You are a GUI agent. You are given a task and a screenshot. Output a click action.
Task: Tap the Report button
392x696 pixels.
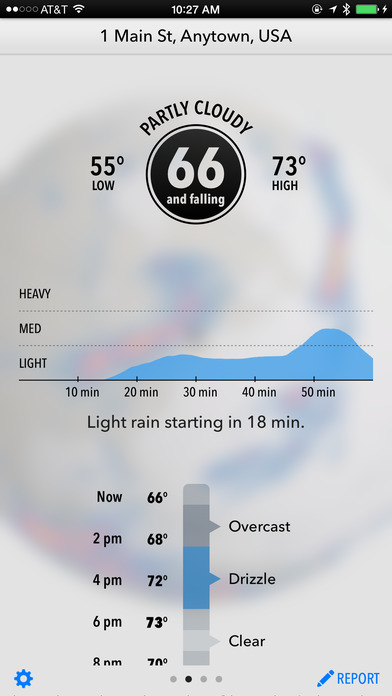pos(348,678)
